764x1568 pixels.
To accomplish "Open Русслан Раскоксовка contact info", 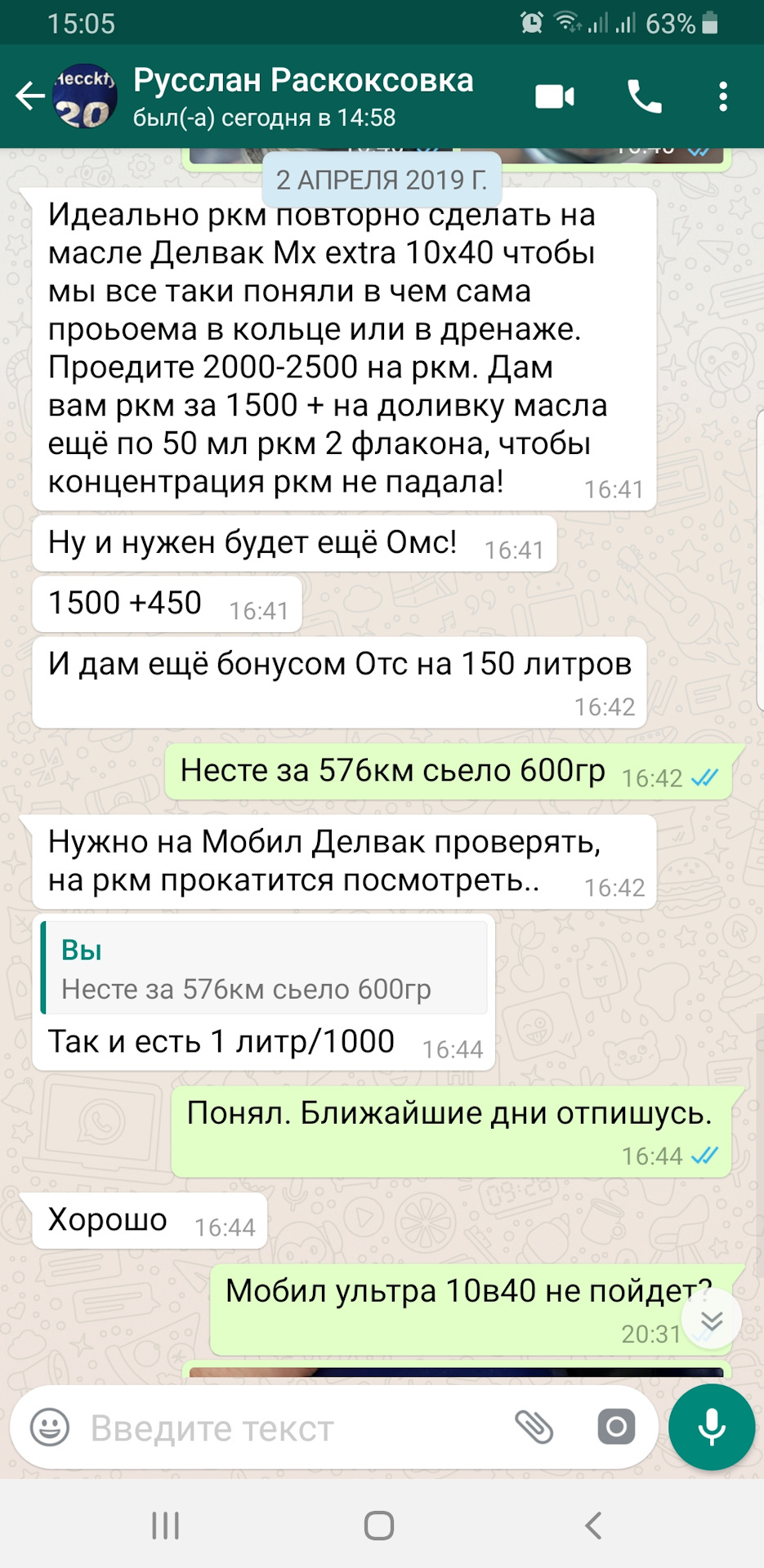I will (303, 96).
